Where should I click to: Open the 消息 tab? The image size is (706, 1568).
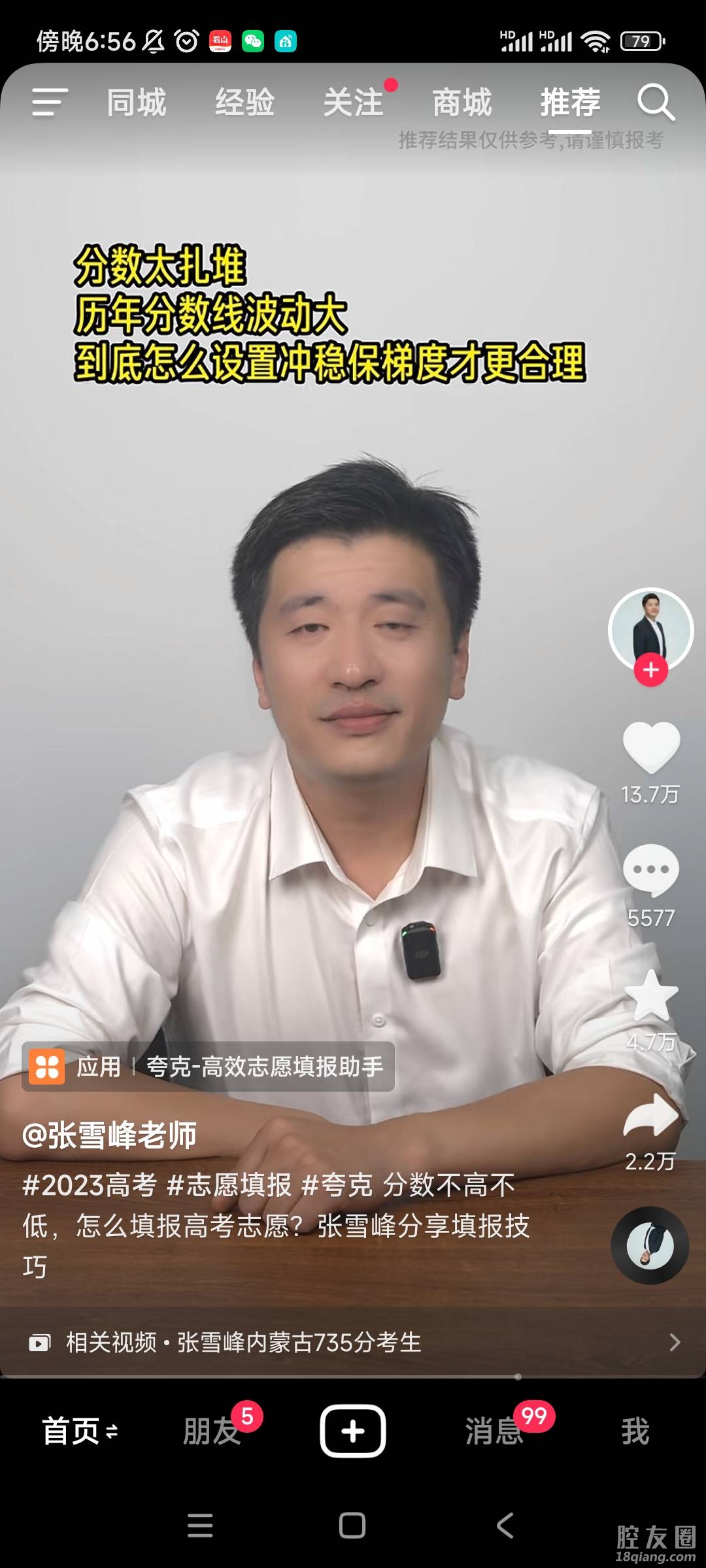tap(494, 1431)
